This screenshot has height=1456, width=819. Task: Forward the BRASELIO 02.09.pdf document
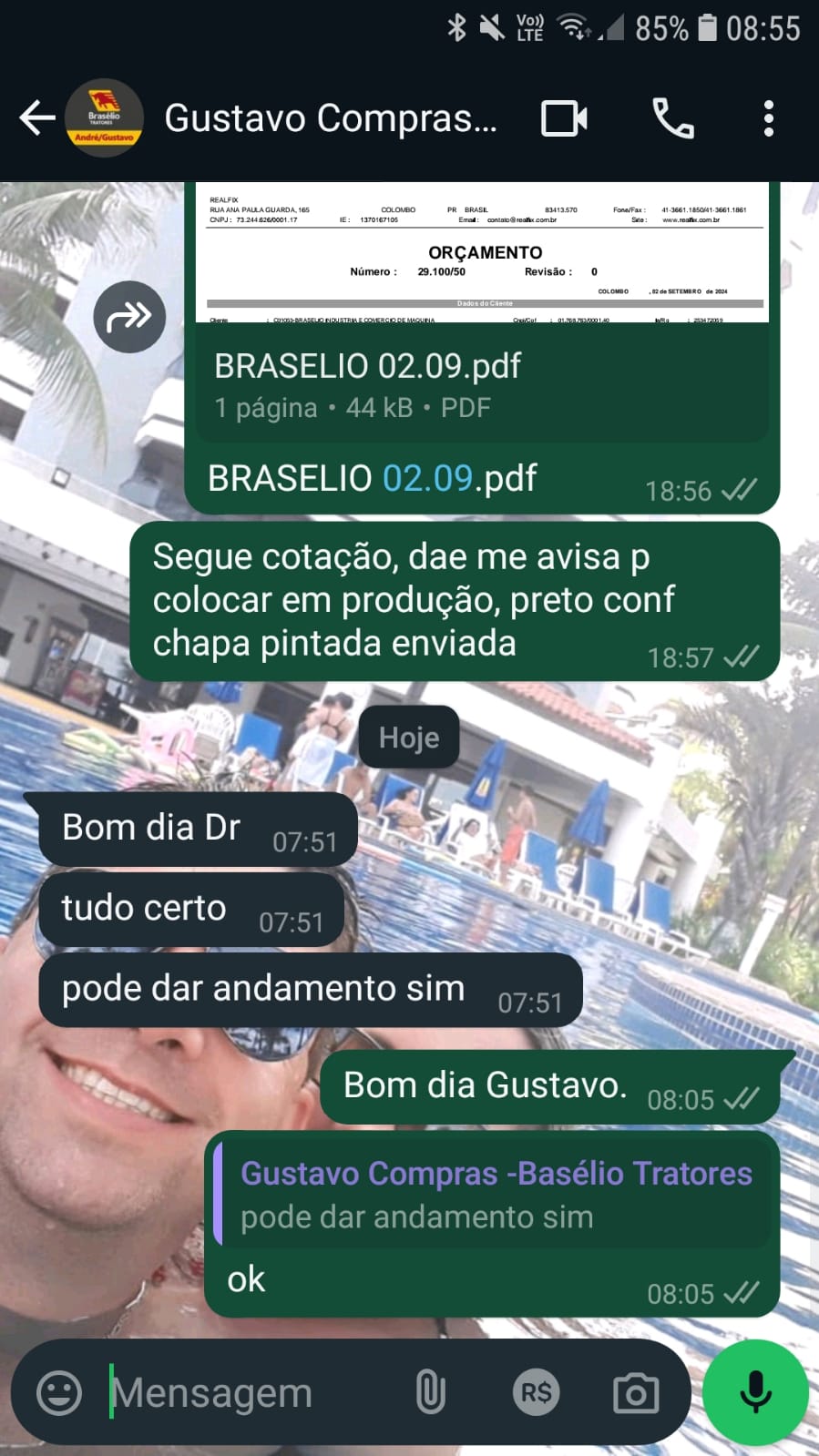pyautogui.click(x=129, y=317)
